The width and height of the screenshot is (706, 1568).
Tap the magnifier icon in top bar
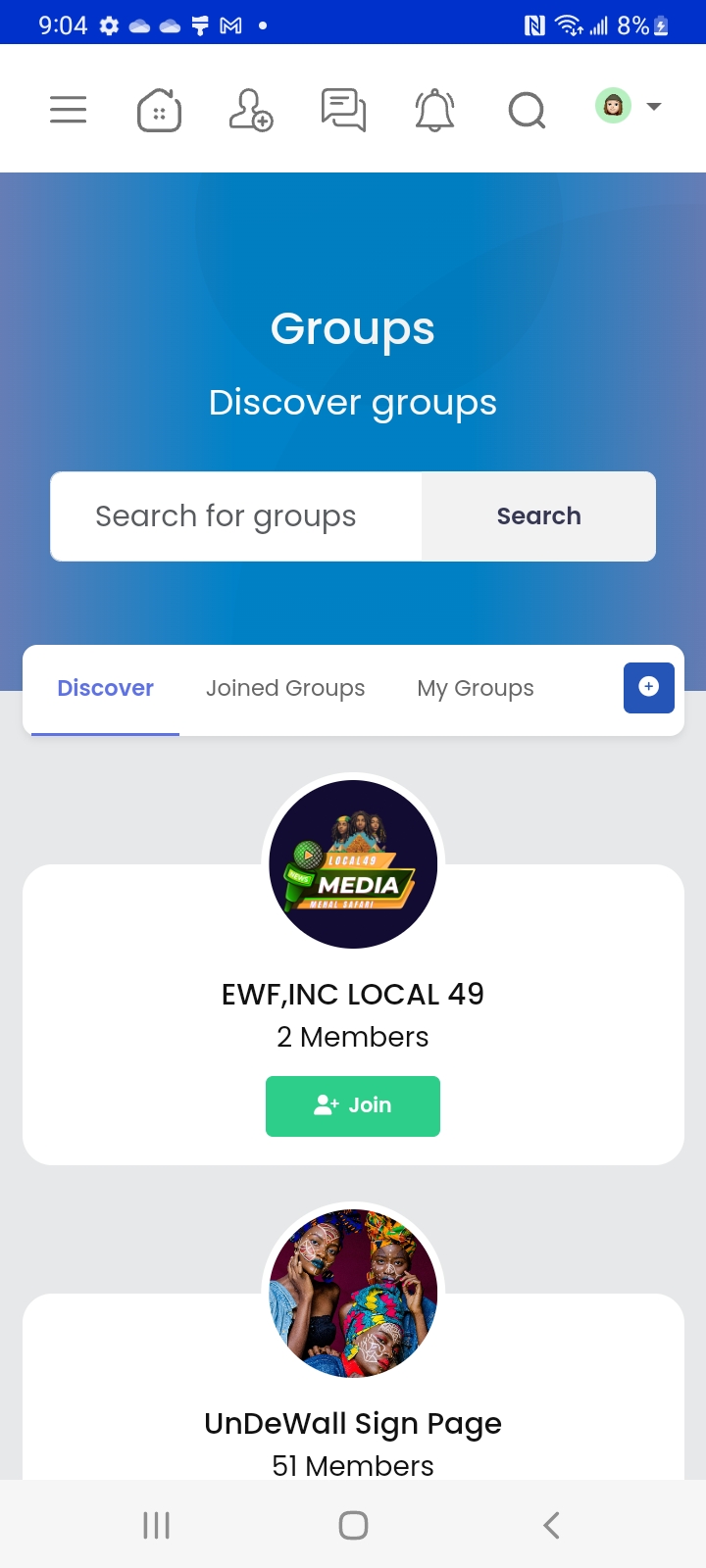click(x=527, y=110)
